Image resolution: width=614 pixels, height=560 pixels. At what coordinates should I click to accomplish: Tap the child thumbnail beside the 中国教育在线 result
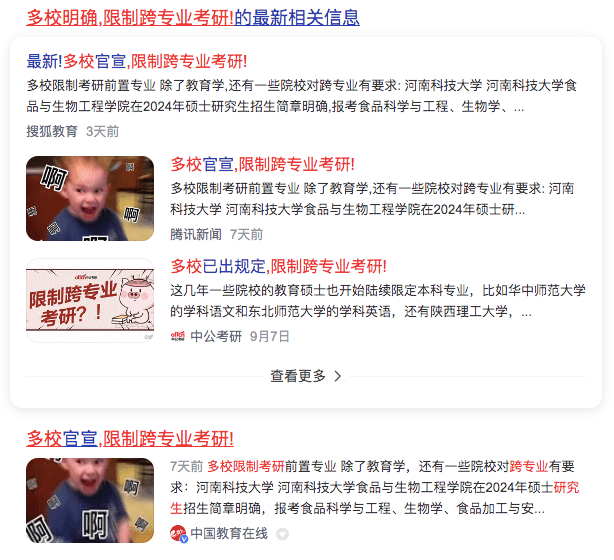click(x=90, y=500)
